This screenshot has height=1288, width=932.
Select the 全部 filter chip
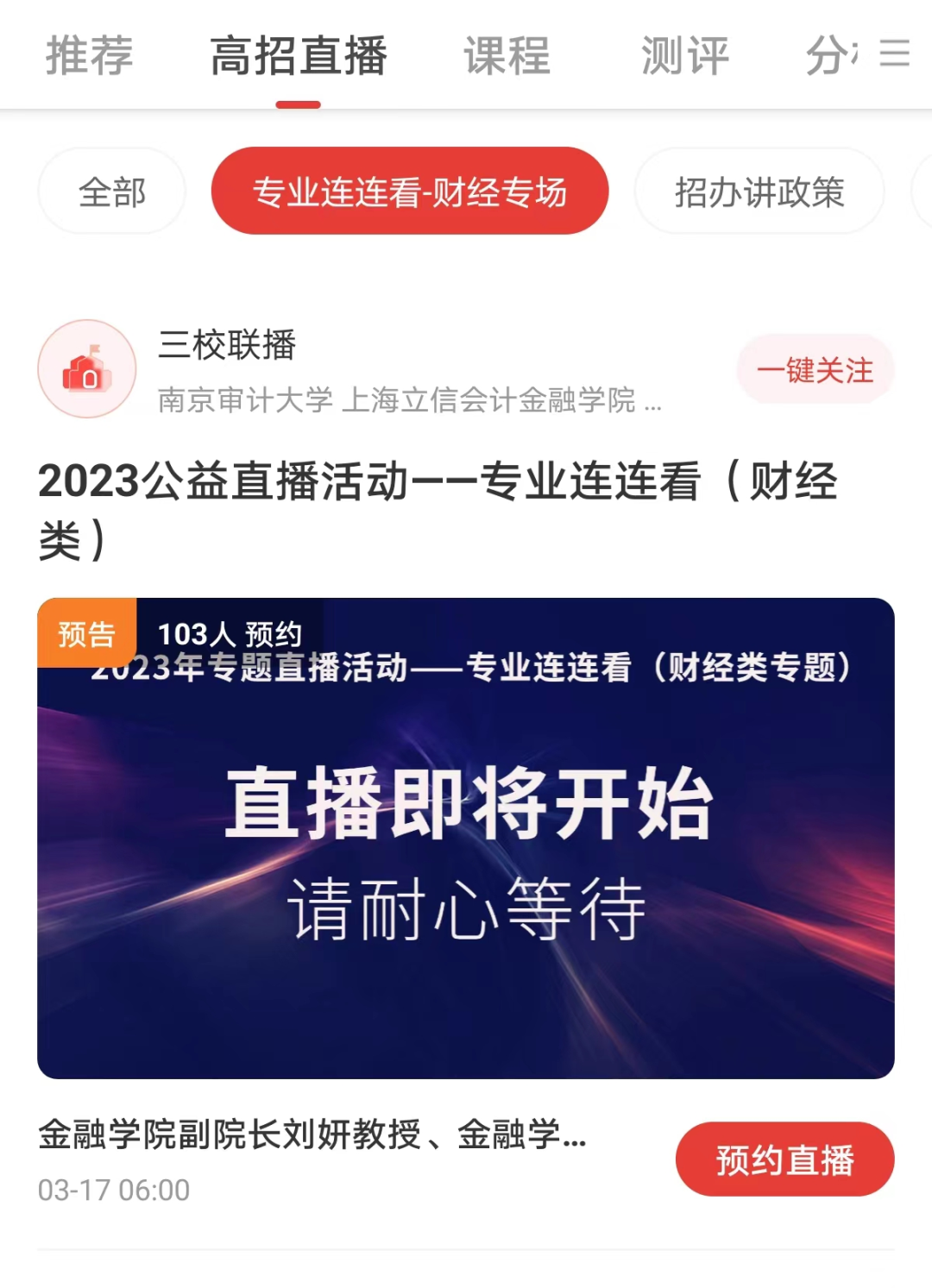[112, 192]
